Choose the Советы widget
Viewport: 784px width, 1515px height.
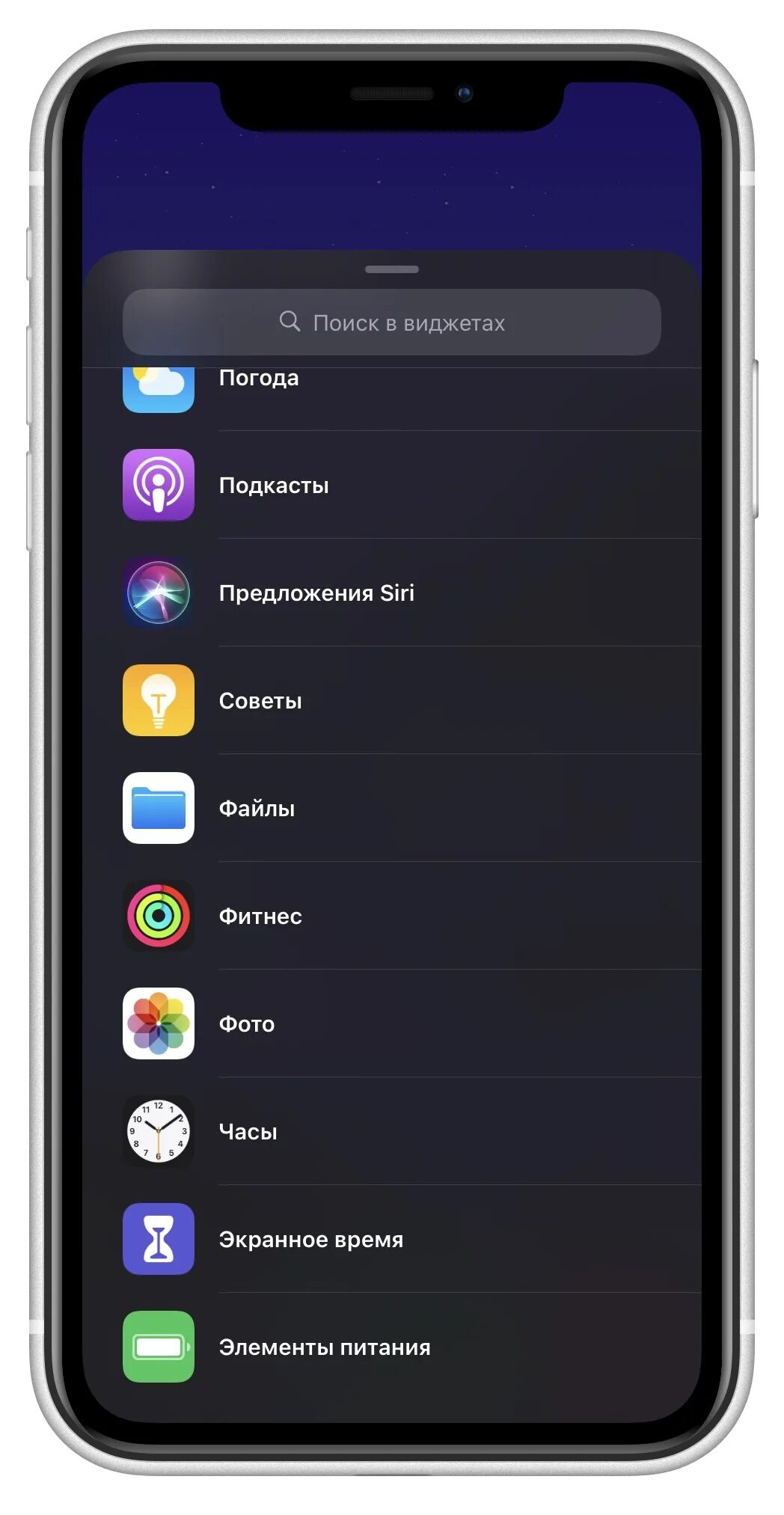(391, 700)
